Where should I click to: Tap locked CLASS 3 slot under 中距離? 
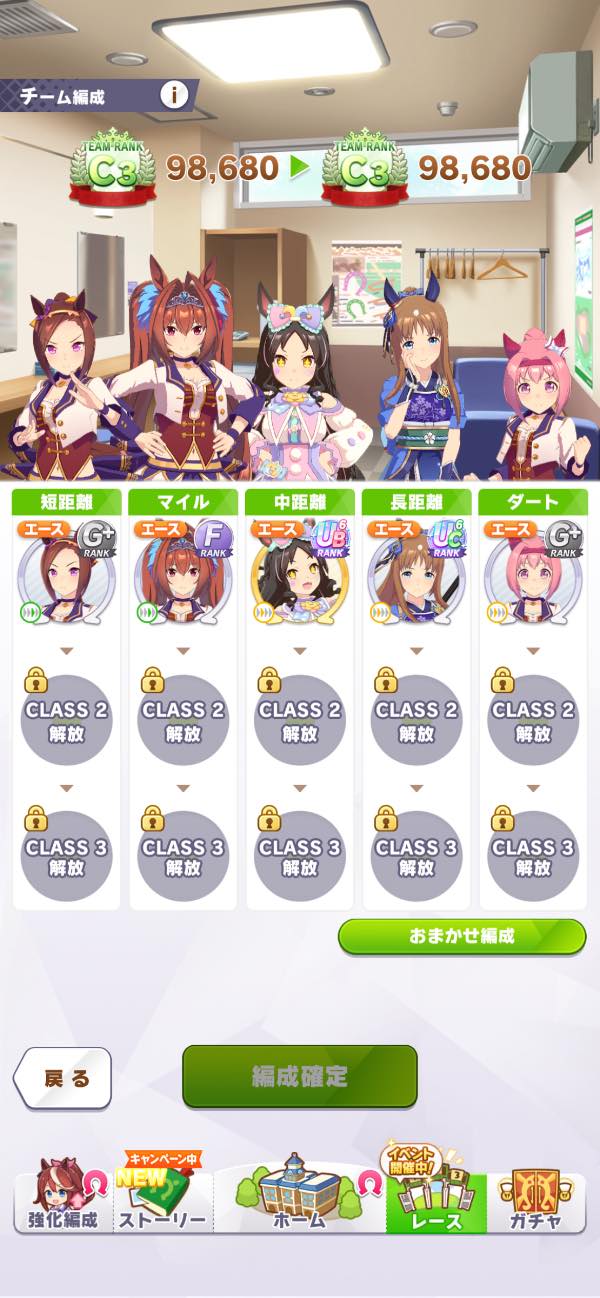tap(300, 857)
